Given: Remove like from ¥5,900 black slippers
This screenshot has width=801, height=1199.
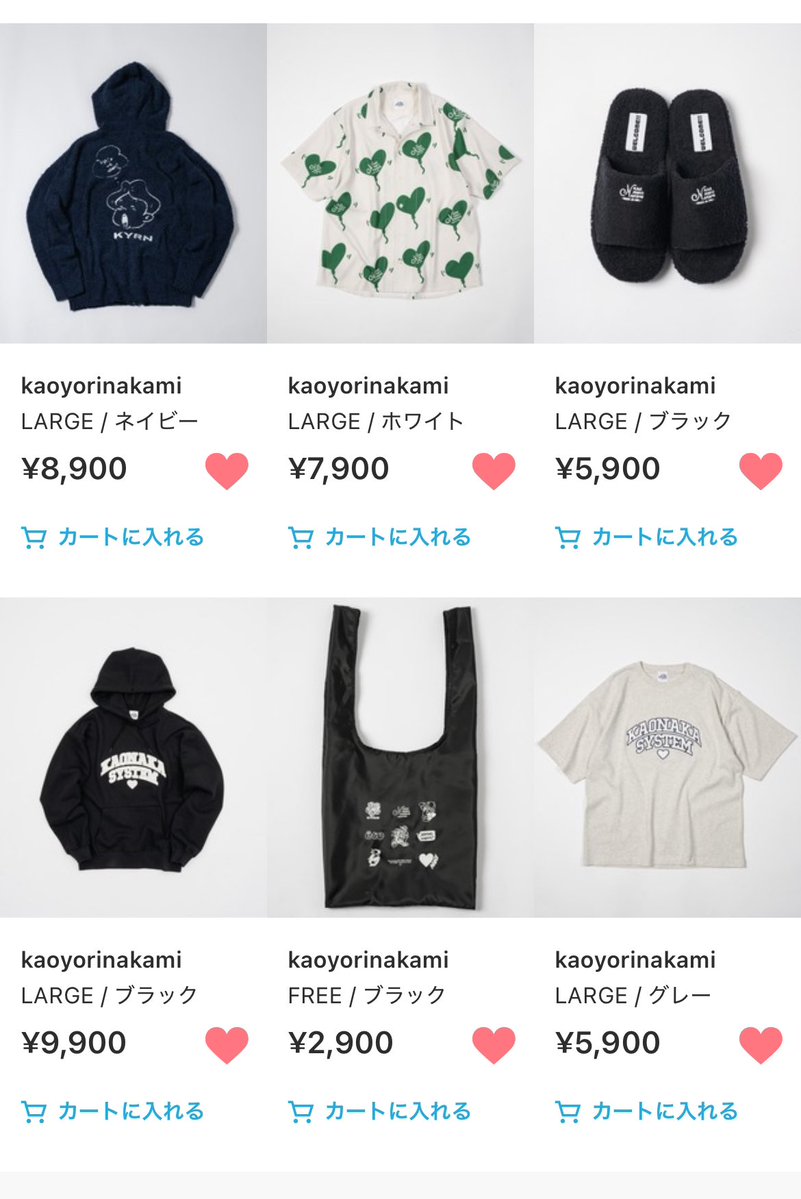Looking at the screenshot, I should pos(761,470).
